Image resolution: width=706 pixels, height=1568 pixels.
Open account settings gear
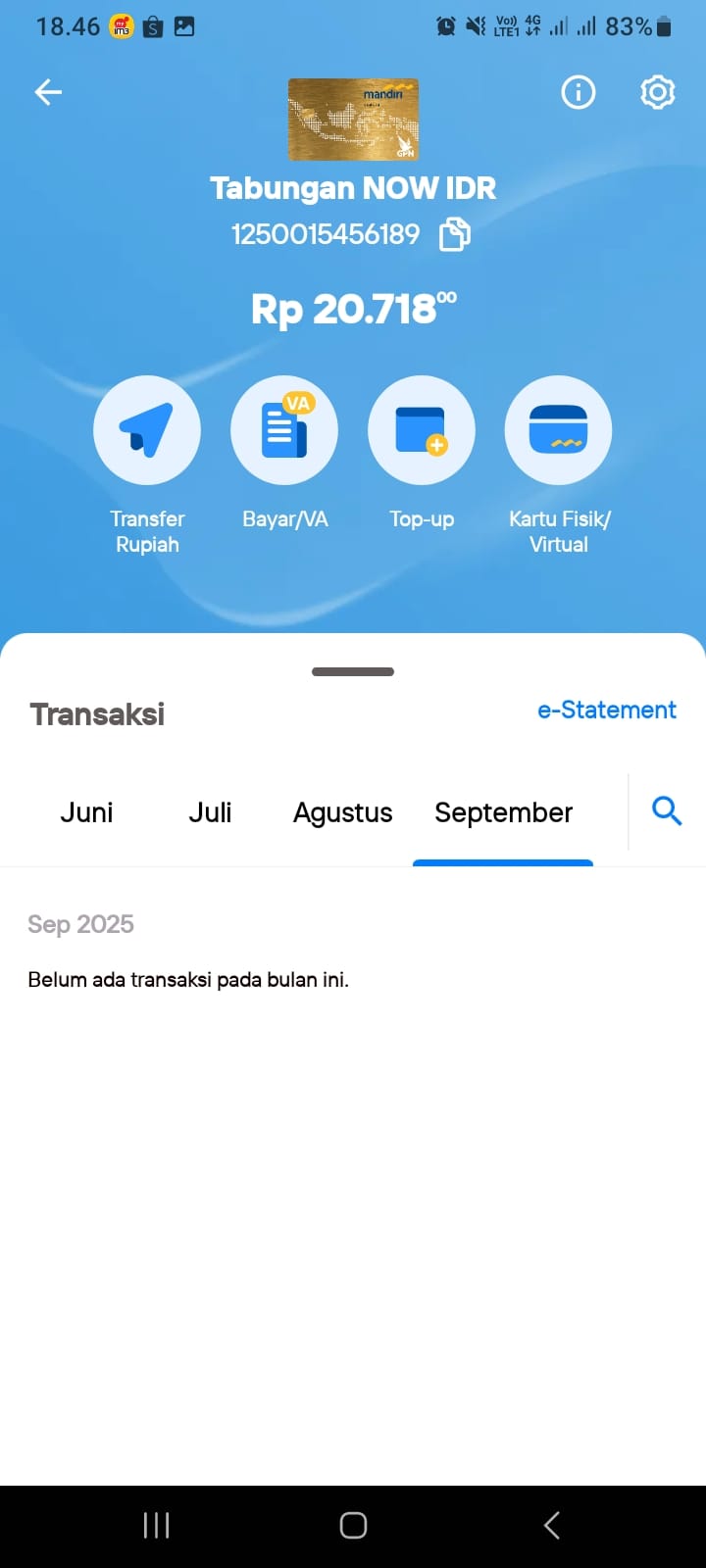[657, 92]
